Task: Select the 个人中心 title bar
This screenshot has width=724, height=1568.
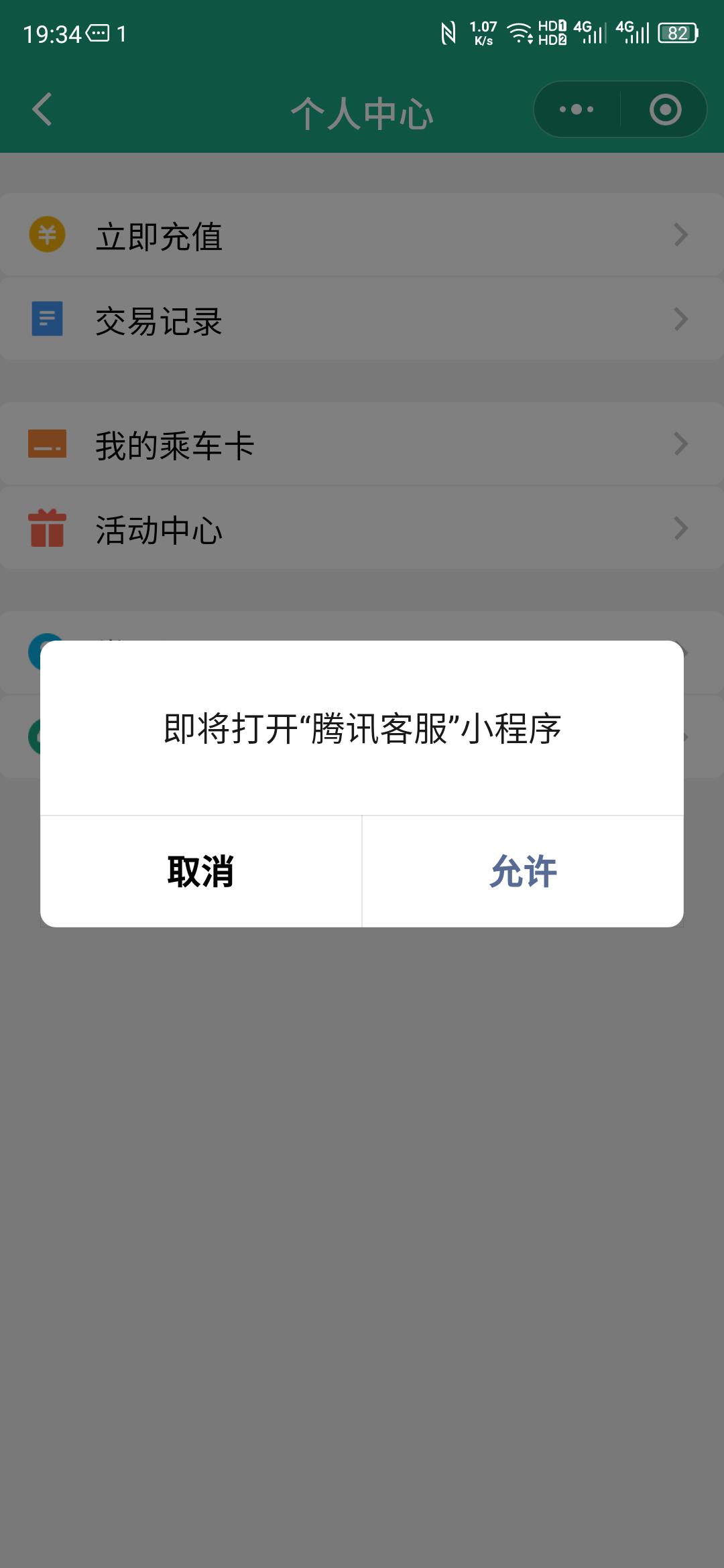Action: click(x=362, y=113)
